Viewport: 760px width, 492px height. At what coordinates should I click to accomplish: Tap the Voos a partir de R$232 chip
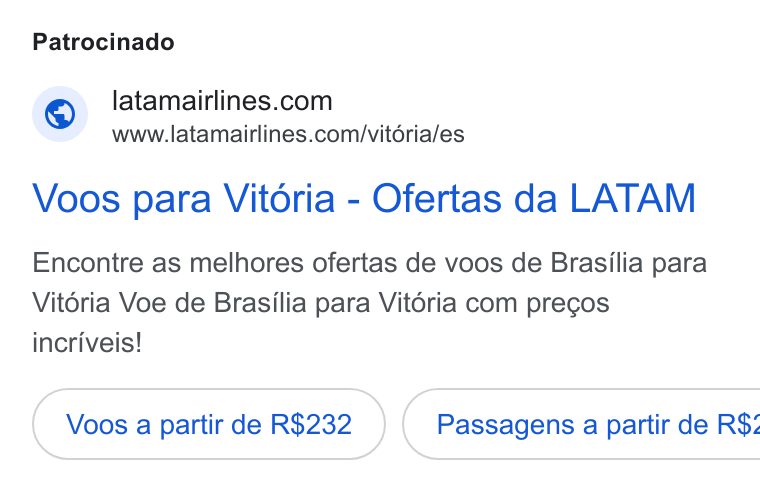click(x=209, y=424)
